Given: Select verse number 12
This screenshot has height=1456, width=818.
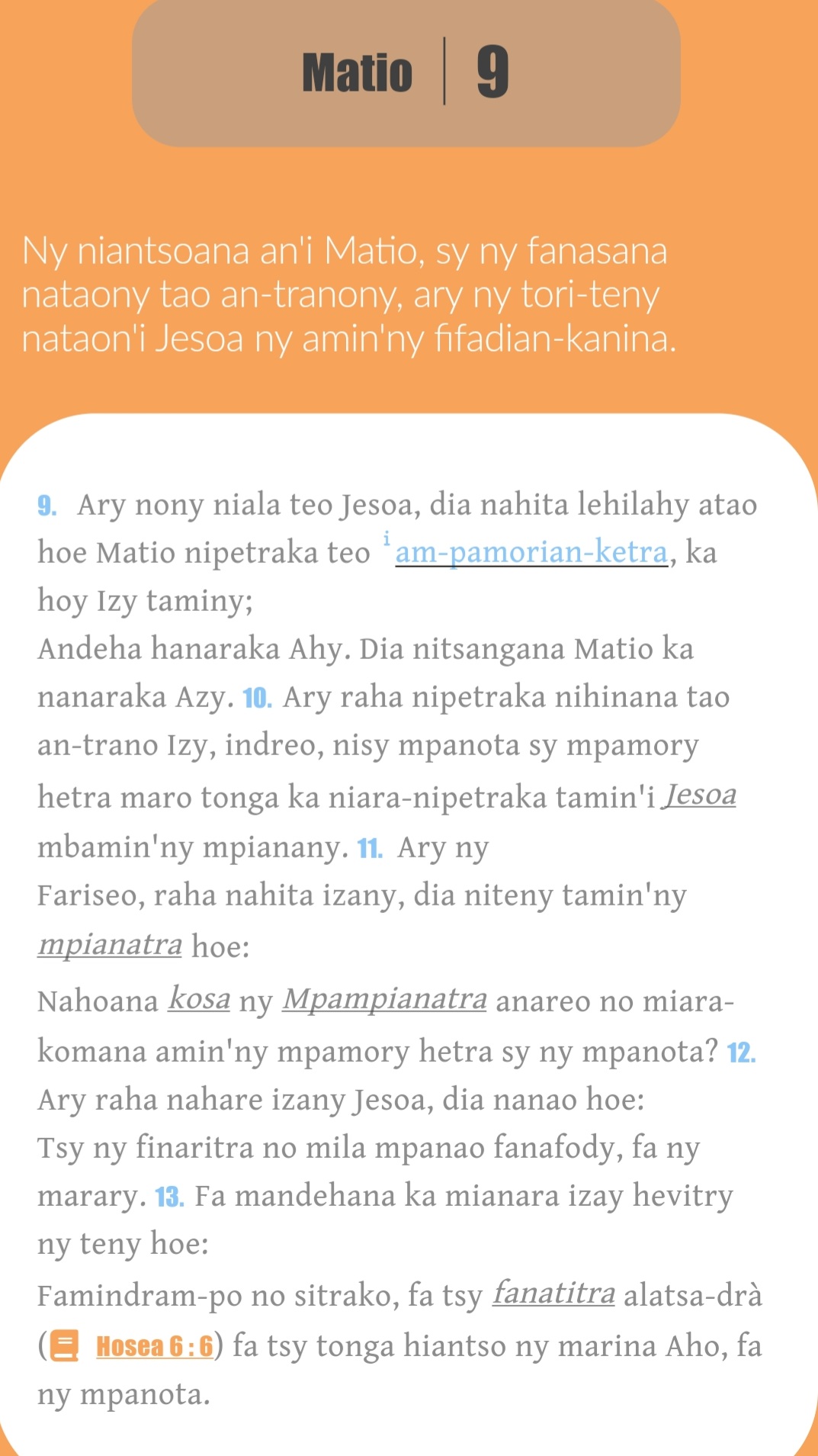Looking at the screenshot, I should coord(741,1053).
